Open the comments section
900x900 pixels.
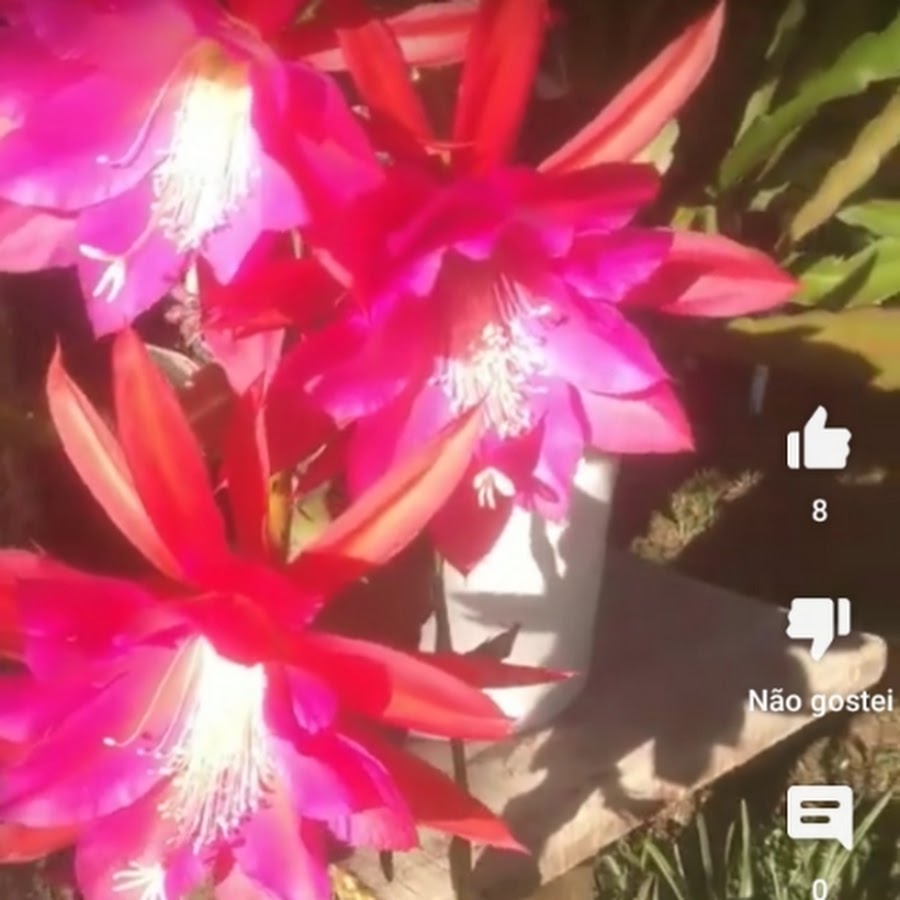[x=820, y=816]
